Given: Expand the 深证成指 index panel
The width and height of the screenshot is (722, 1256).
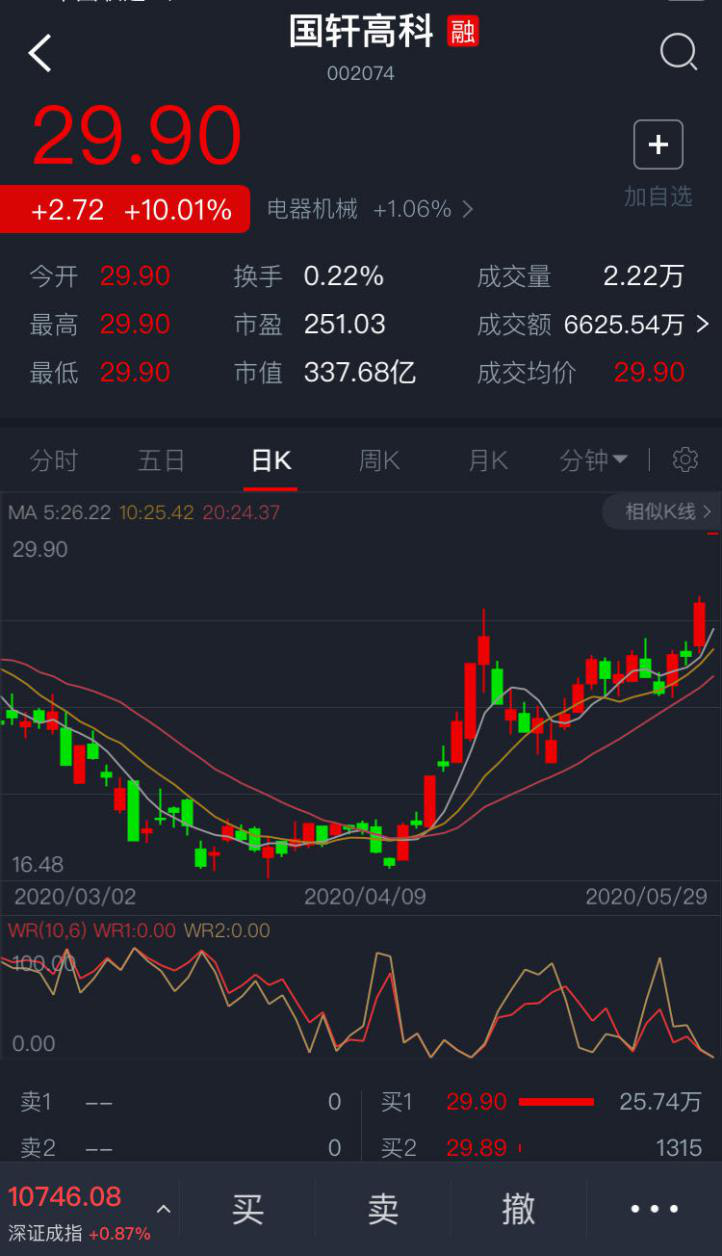Looking at the screenshot, I should [x=163, y=1207].
